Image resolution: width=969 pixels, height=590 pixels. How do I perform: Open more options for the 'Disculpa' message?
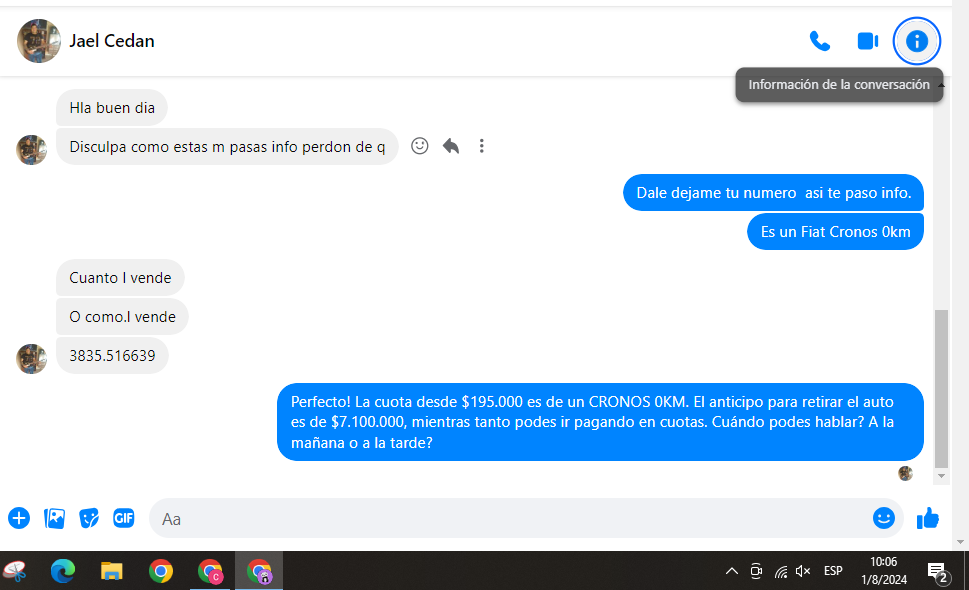[x=481, y=146]
